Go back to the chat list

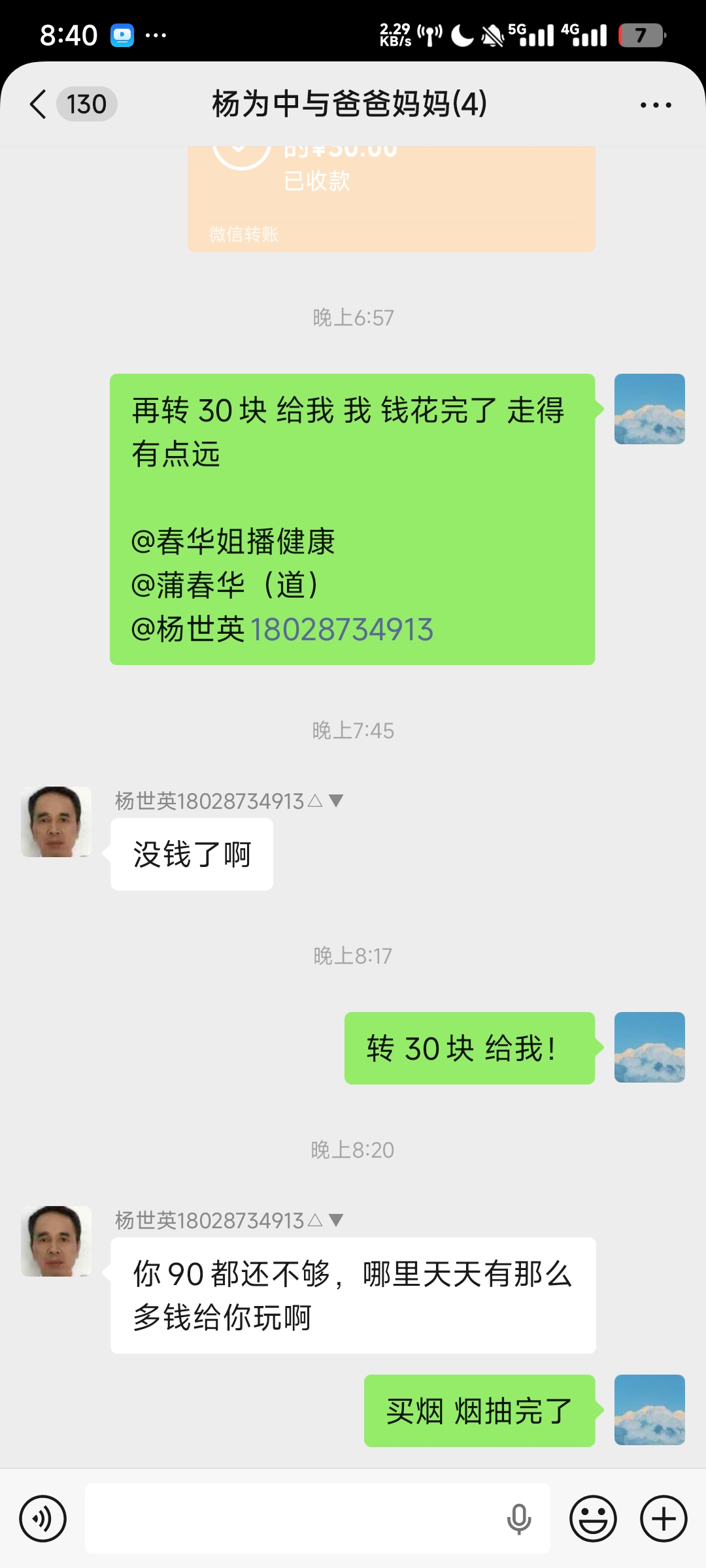[x=39, y=105]
